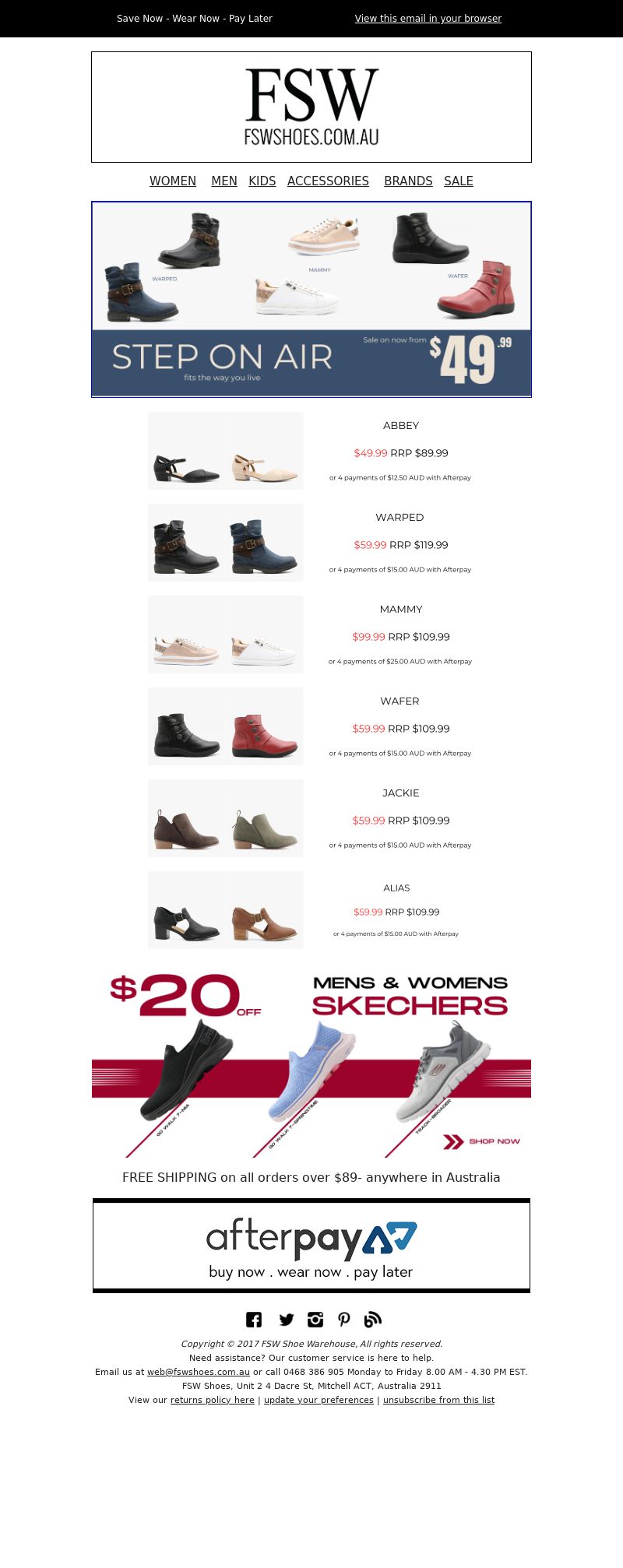
Task: Open the Step On Air banner
Action: click(x=311, y=300)
